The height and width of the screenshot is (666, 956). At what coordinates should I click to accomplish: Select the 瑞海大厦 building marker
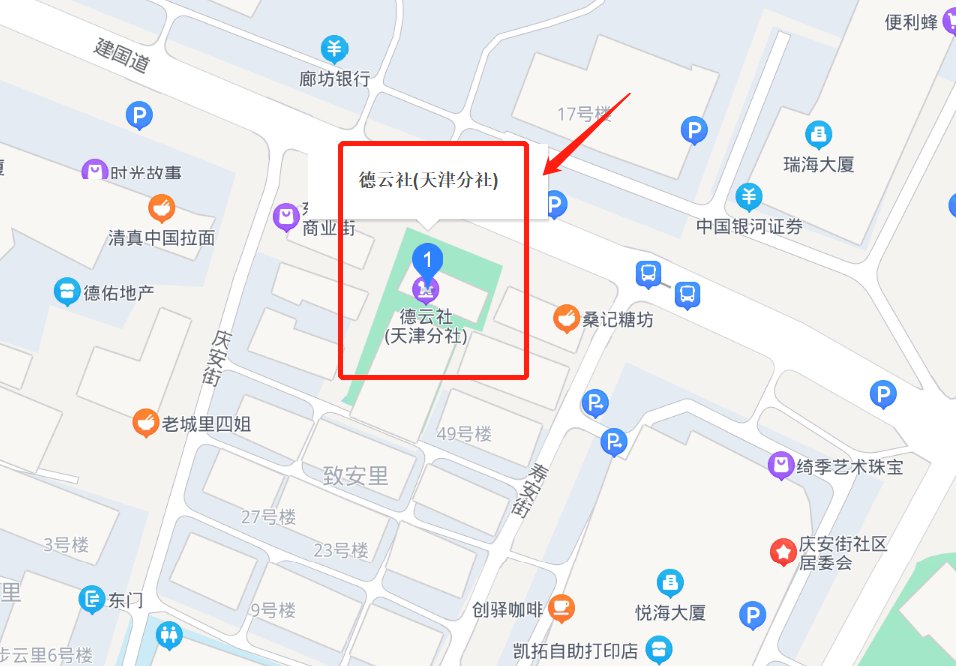[x=819, y=134]
